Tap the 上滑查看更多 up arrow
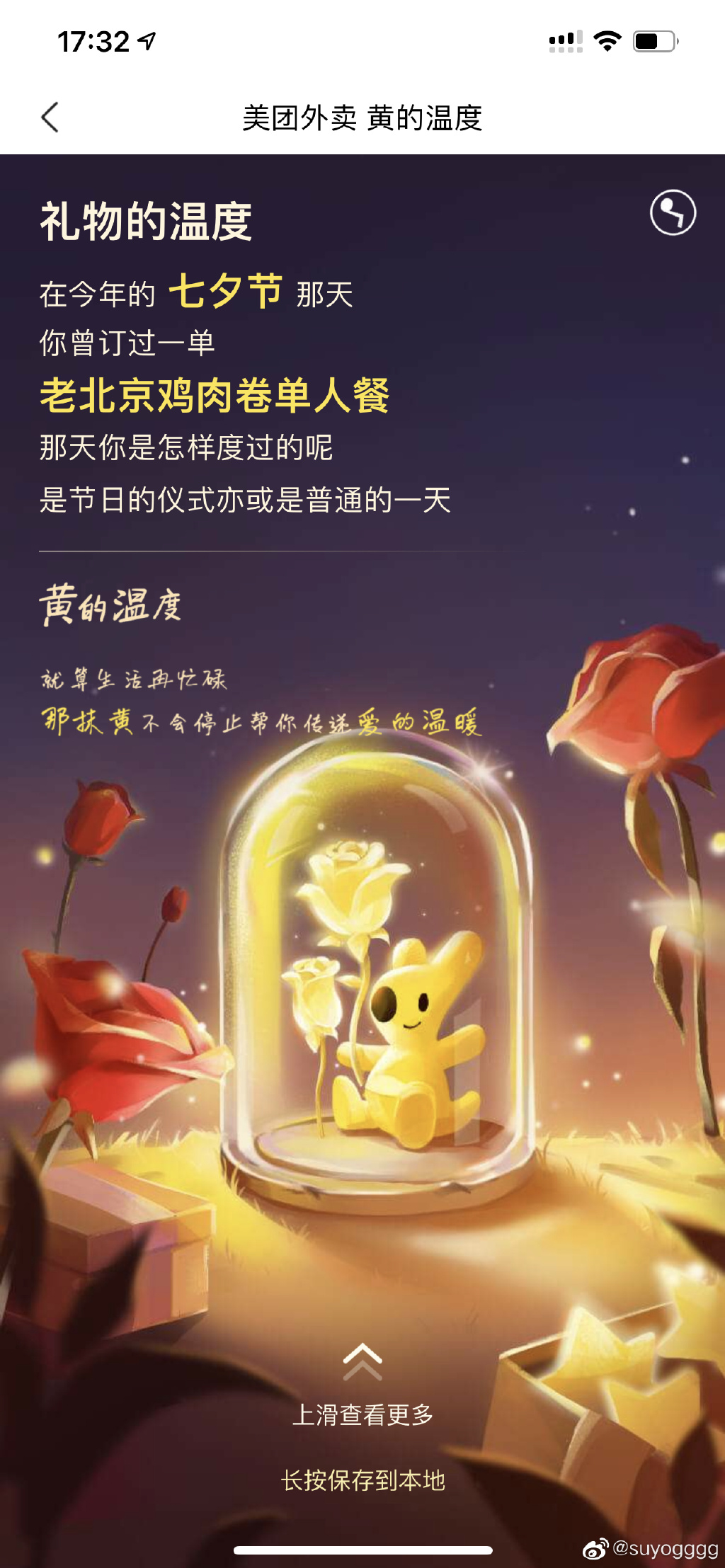 [x=362, y=1361]
